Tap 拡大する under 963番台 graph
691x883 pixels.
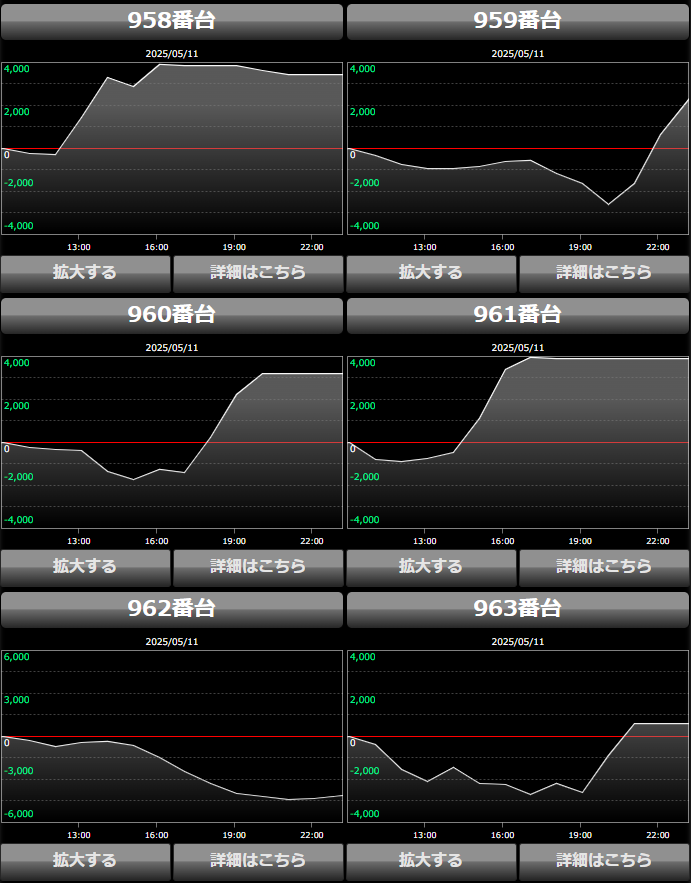pos(431,860)
